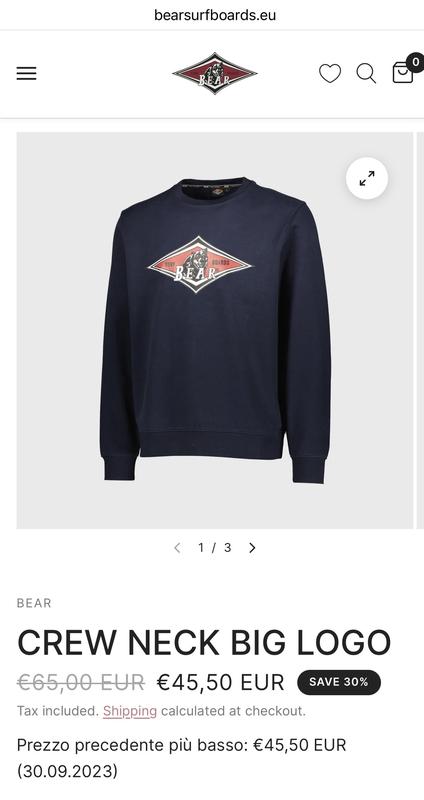Open the hamburger menu
This screenshot has height=800, width=424.
click(x=27, y=73)
